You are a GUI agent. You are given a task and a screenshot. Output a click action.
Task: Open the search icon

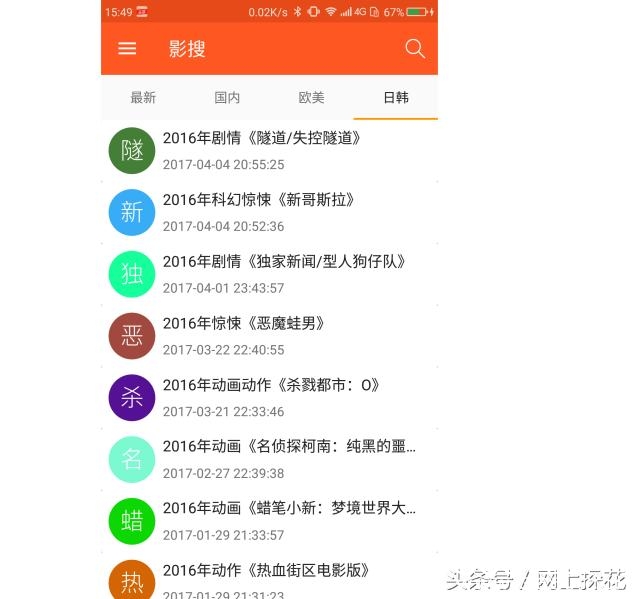tap(414, 49)
